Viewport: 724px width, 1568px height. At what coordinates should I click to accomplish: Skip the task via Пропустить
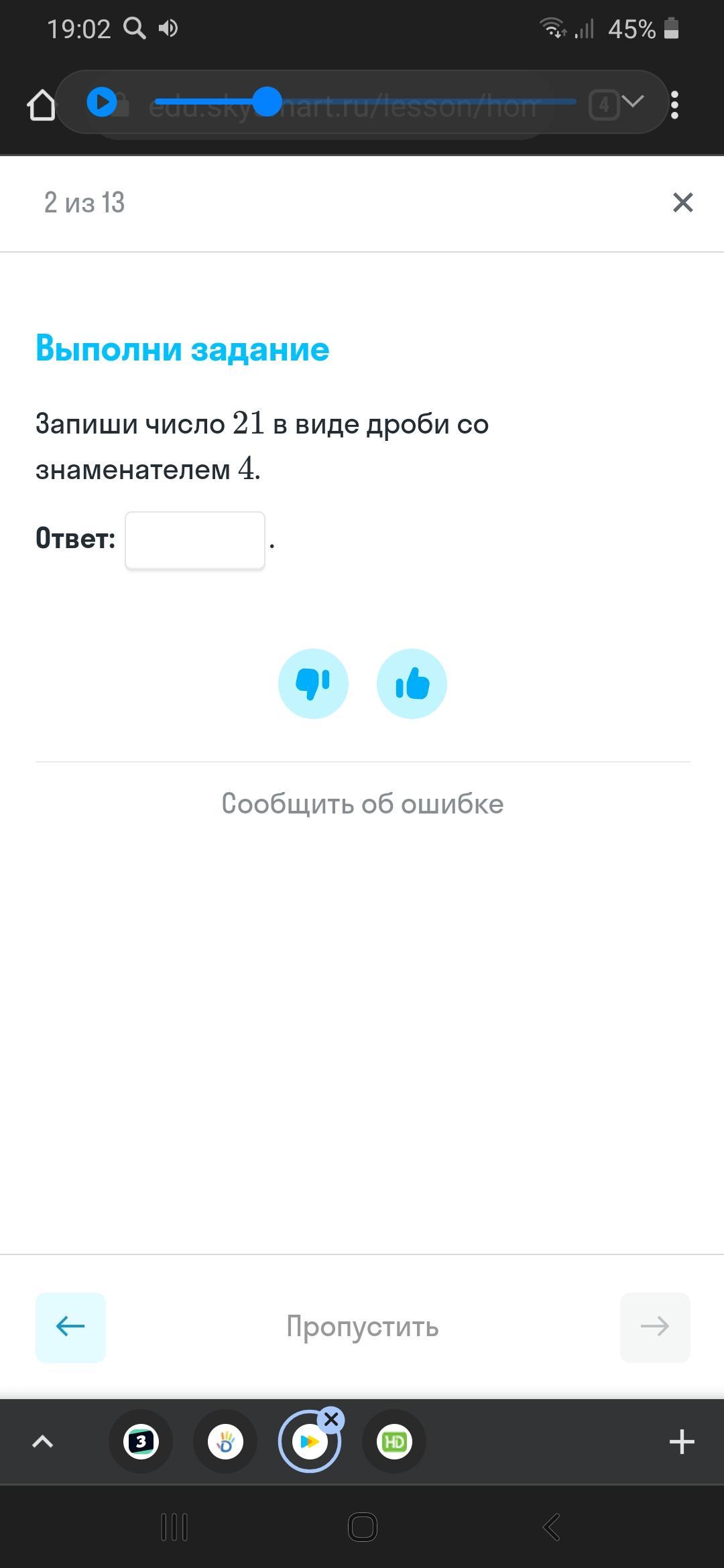(362, 1327)
